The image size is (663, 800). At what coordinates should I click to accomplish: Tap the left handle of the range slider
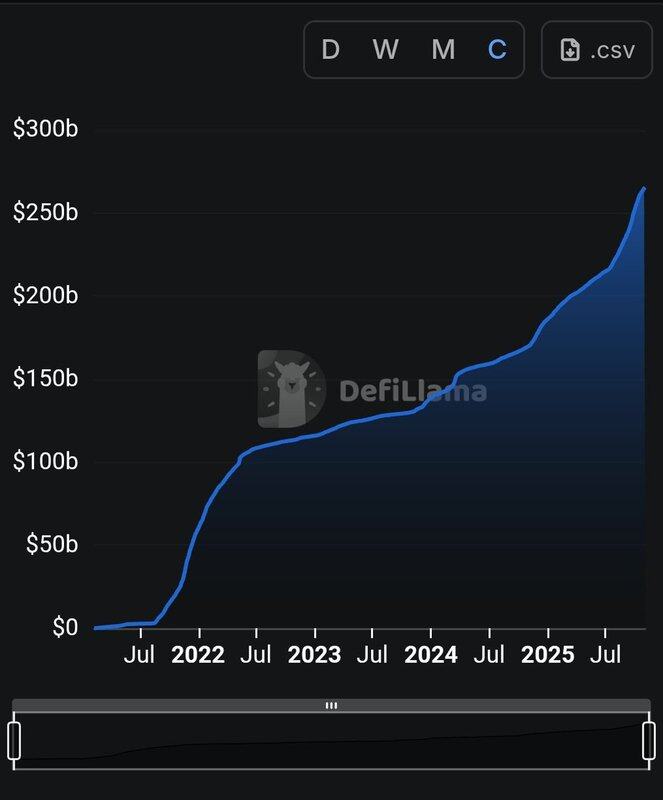pyautogui.click(x=14, y=740)
